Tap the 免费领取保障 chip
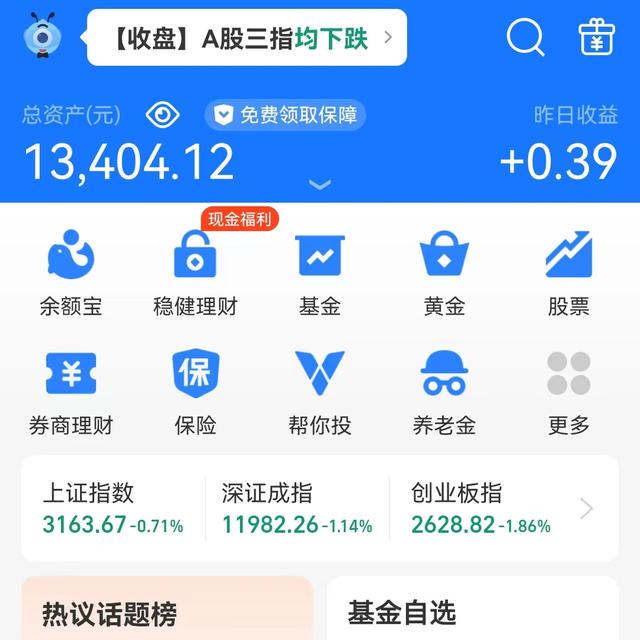 tap(286, 115)
